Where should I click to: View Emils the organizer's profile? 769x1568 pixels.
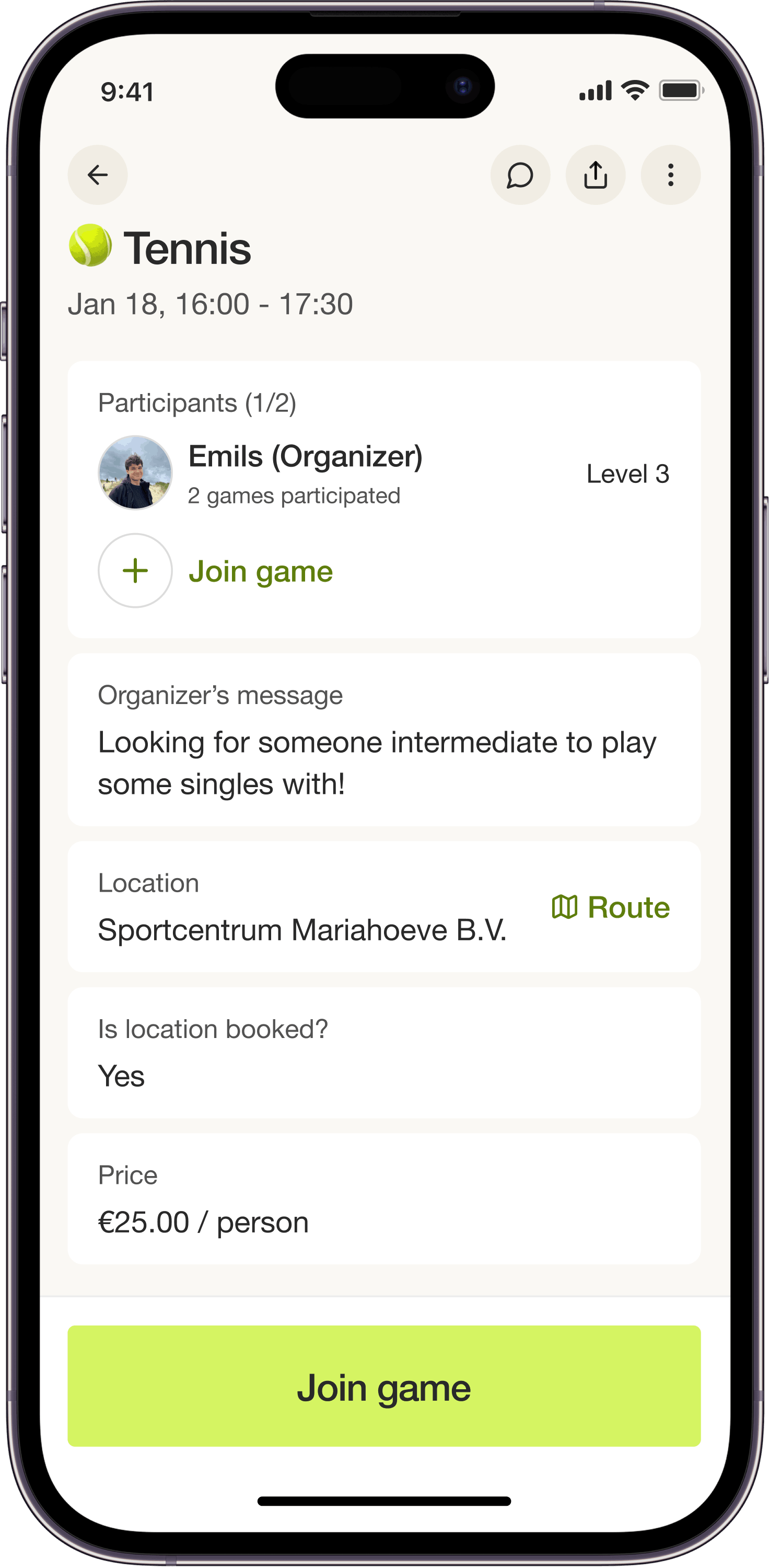pos(135,473)
